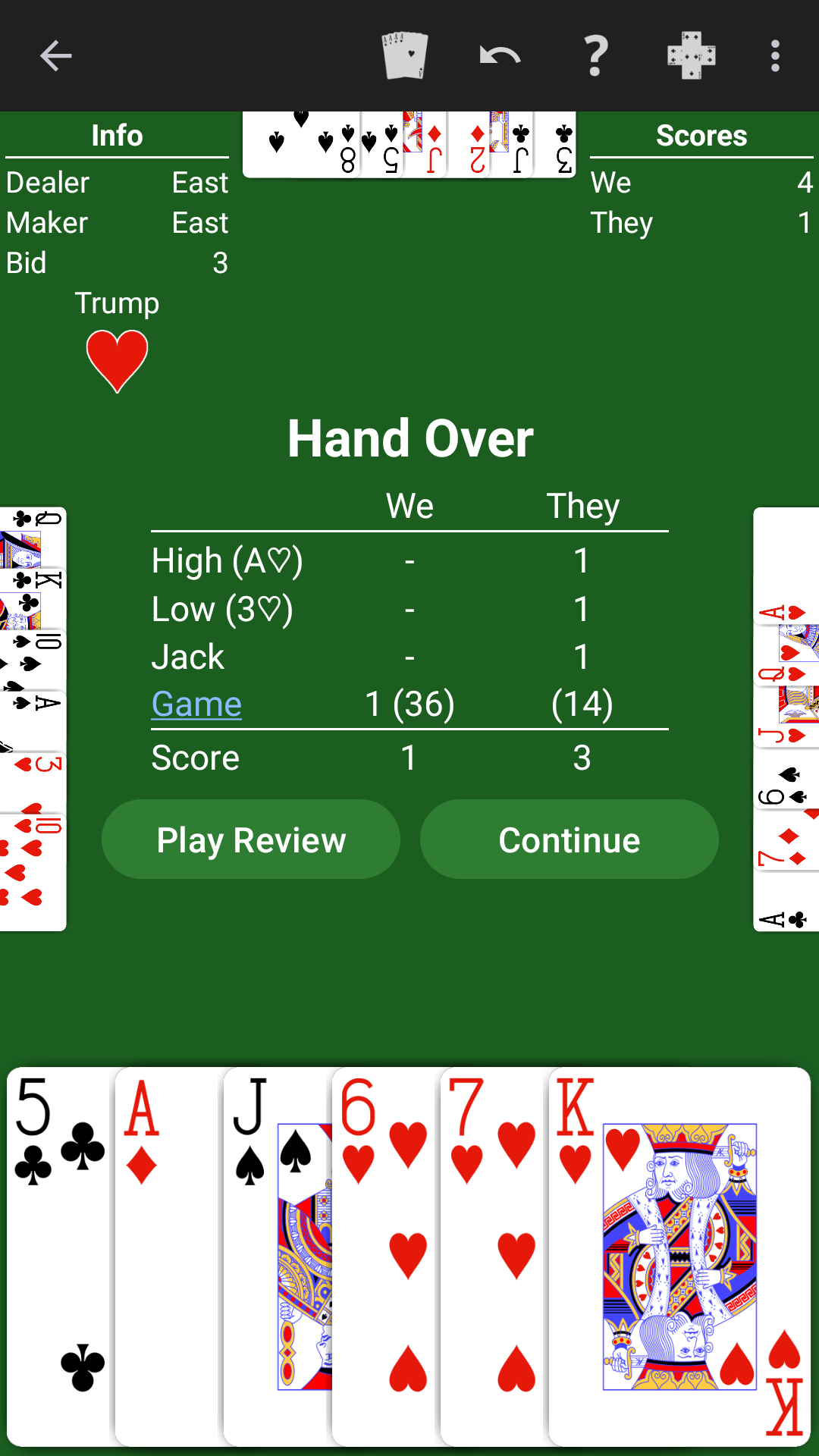Start the Play Review
The image size is (819, 1456).
click(x=251, y=839)
